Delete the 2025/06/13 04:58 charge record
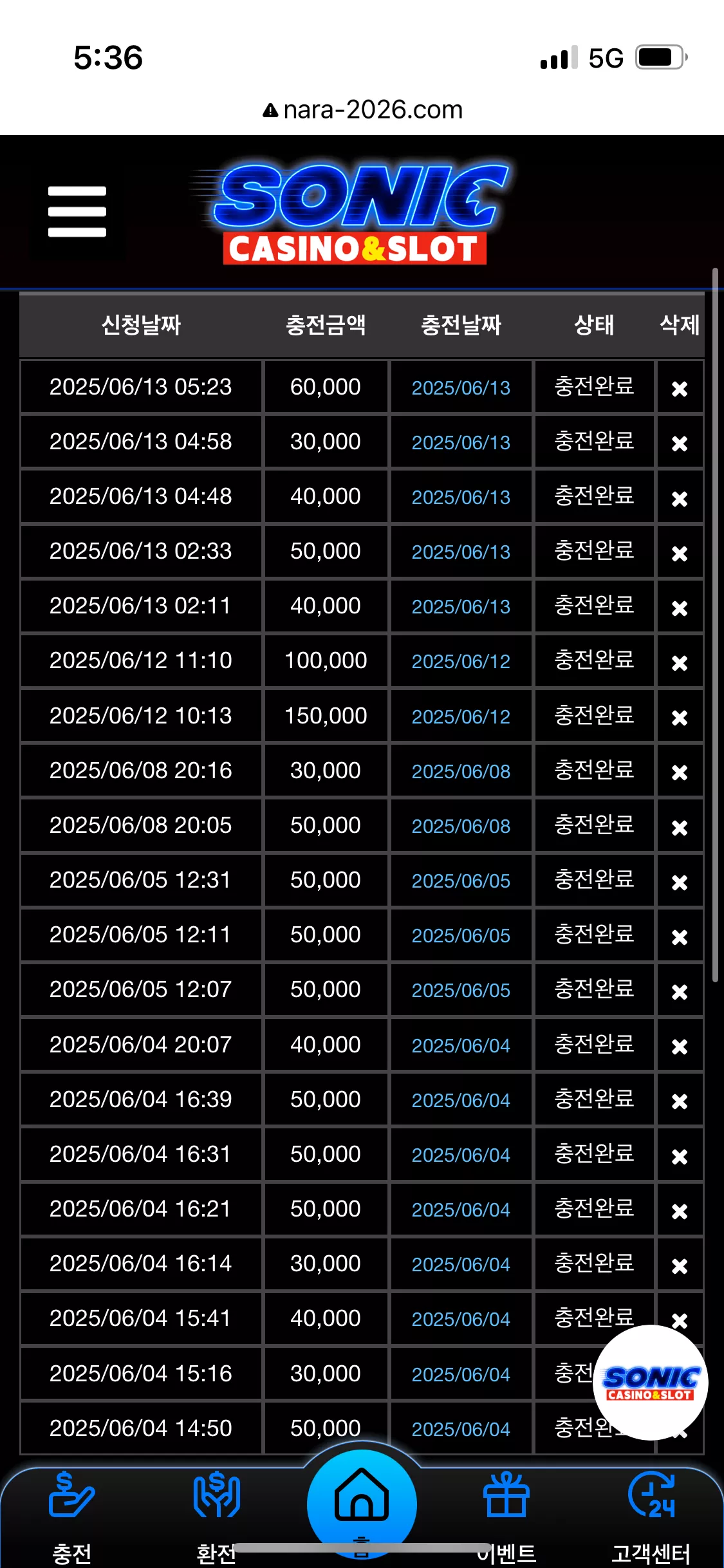This screenshot has height=1568, width=724. click(680, 443)
